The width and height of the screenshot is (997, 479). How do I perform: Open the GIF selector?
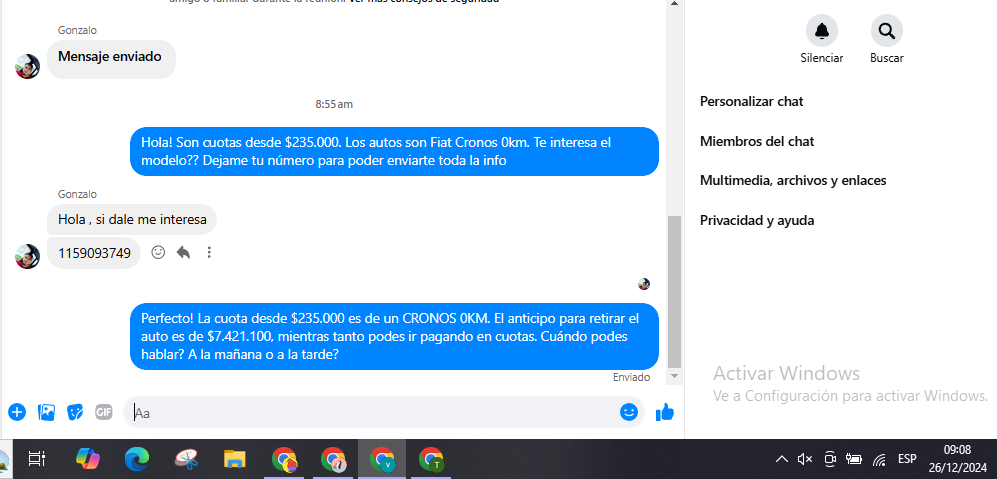[104, 412]
